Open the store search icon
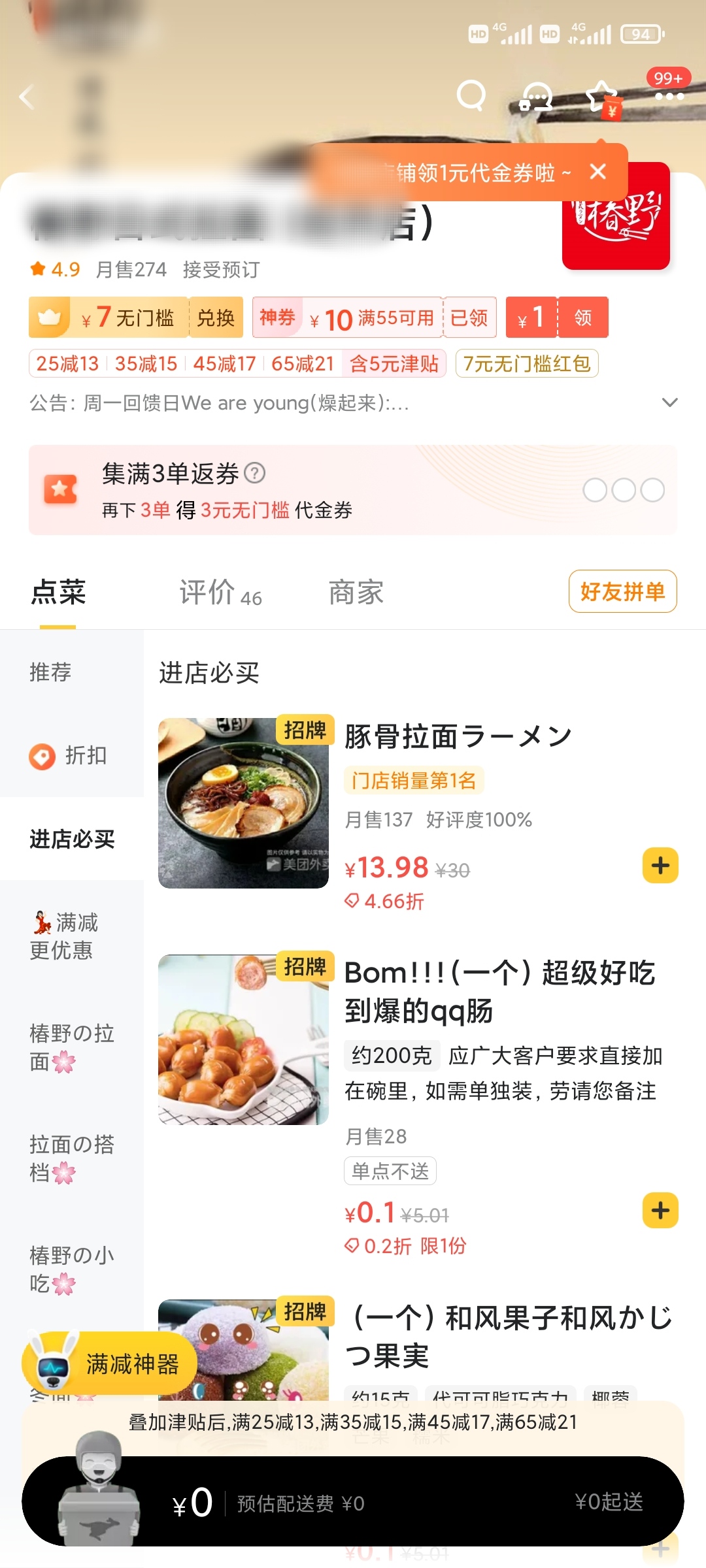The width and height of the screenshot is (706, 1568). click(x=469, y=96)
